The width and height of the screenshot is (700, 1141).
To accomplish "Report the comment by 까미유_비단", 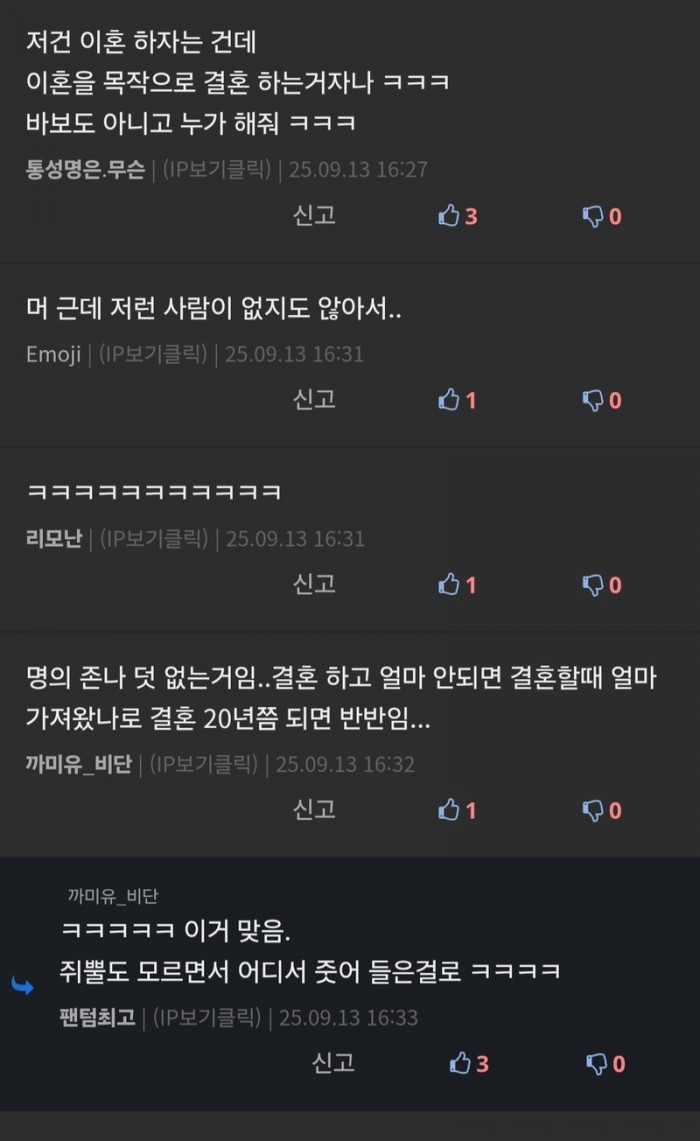I will (314, 810).
